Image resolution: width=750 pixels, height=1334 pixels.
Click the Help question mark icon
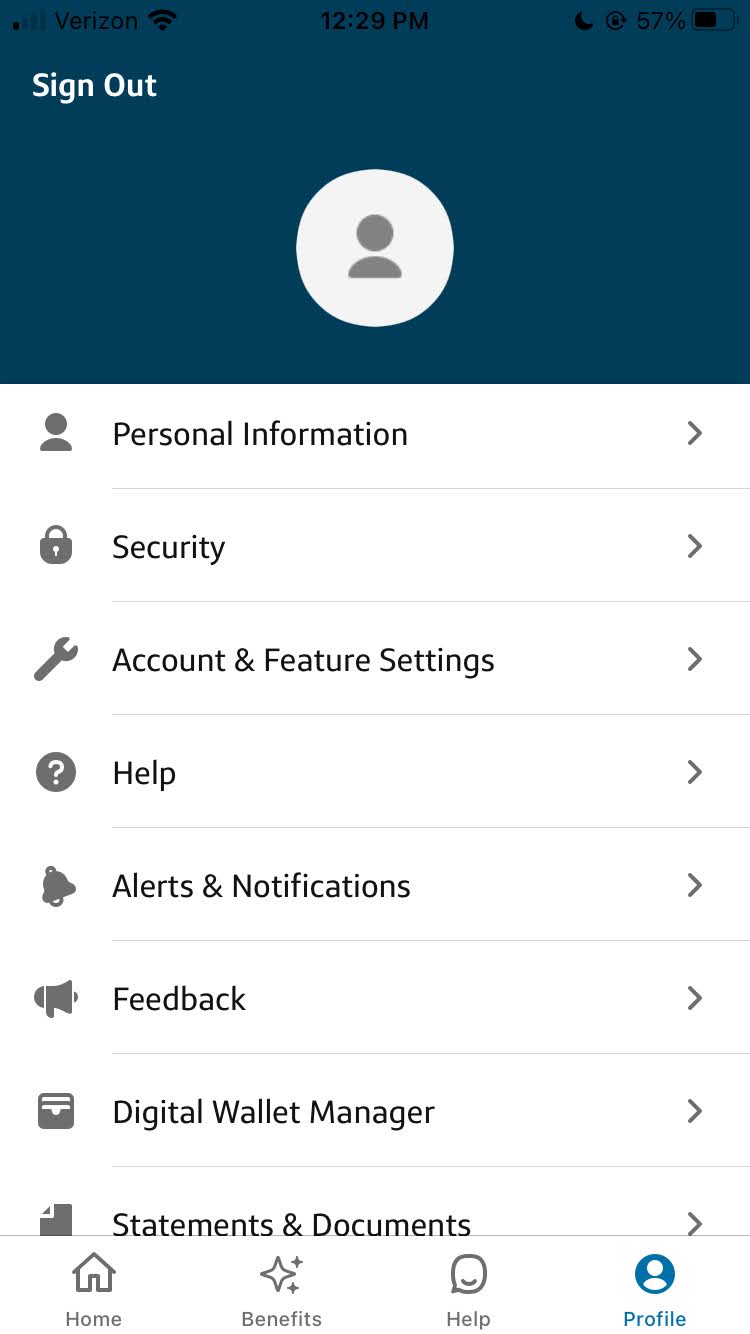55,772
